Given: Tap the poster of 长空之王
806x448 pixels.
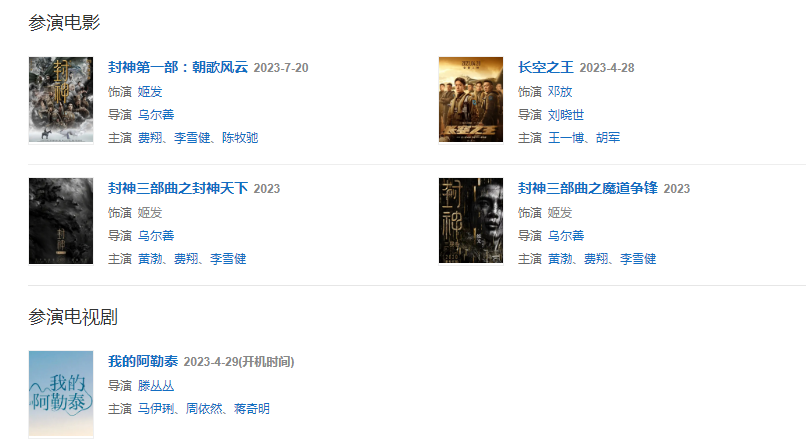Looking at the screenshot, I should 471,99.
